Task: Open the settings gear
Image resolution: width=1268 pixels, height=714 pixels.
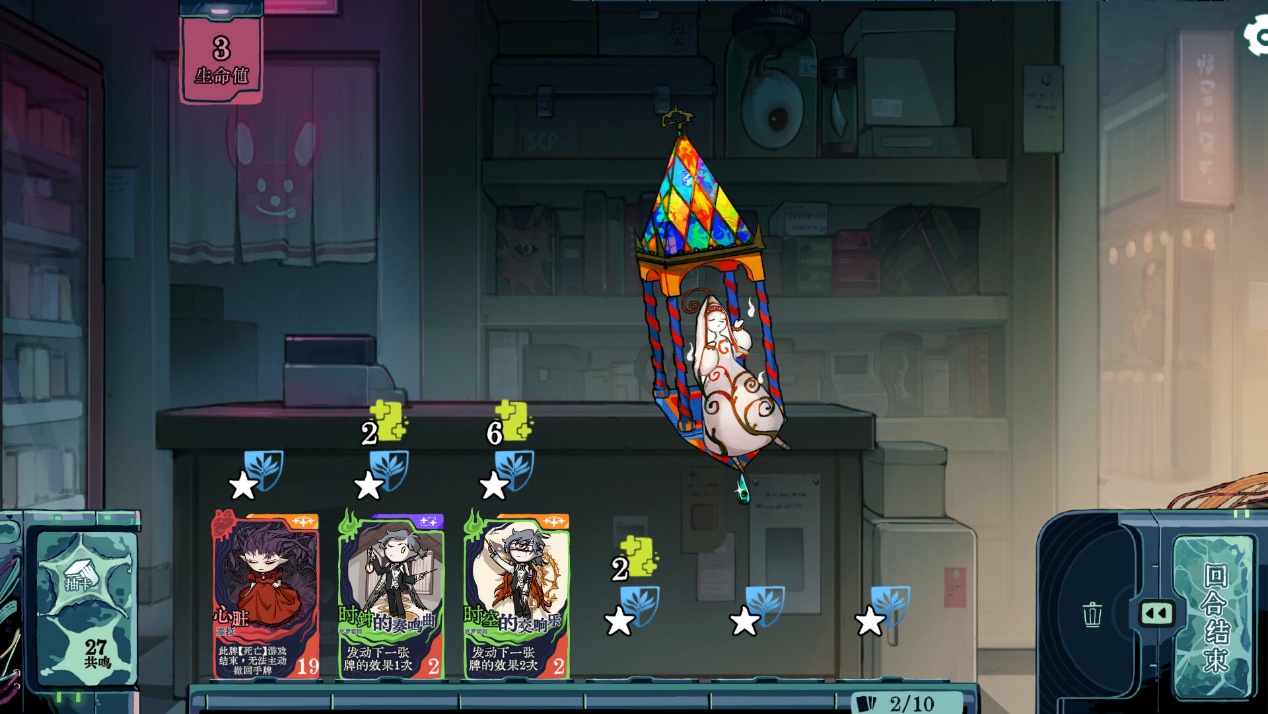Action: tap(1257, 36)
